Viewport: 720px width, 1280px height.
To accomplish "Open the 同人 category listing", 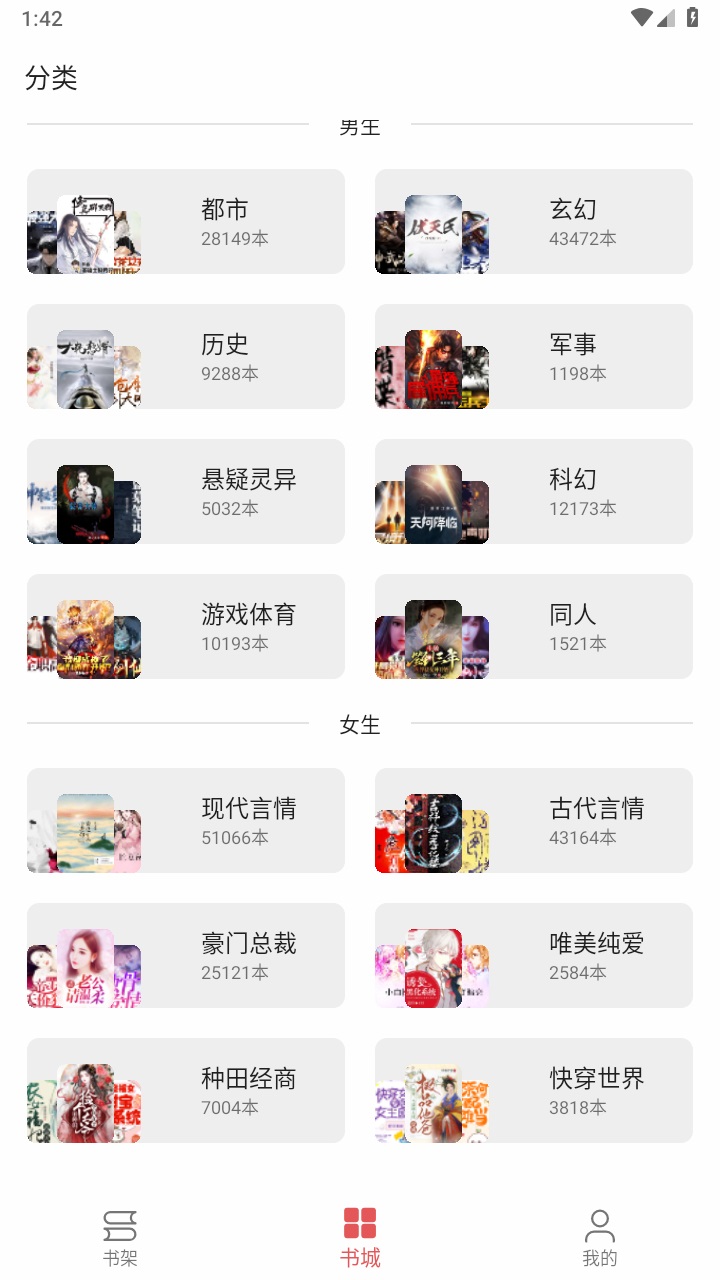I will point(532,626).
